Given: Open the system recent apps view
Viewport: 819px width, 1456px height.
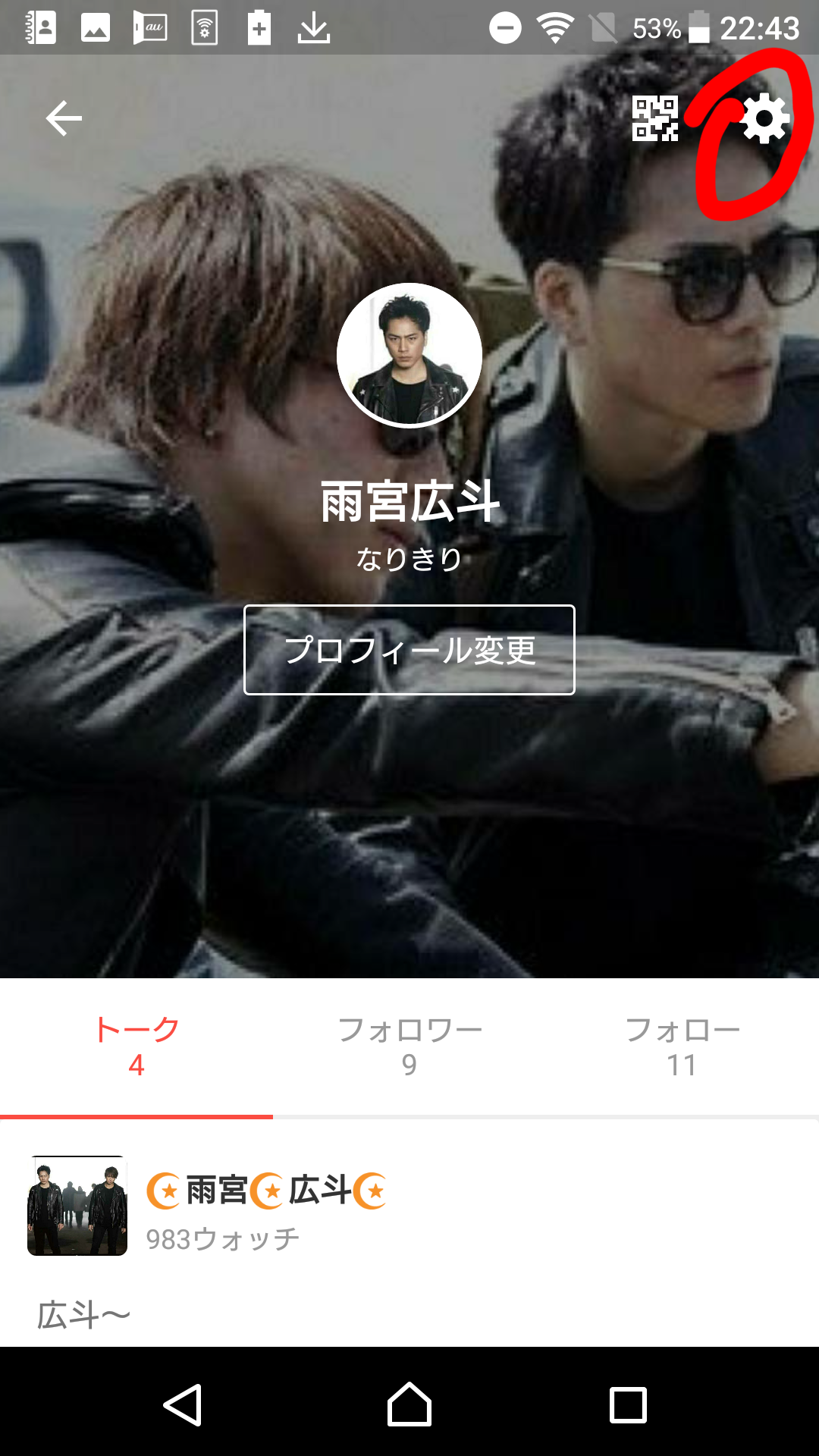Looking at the screenshot, I should (x=628, y=1405).
